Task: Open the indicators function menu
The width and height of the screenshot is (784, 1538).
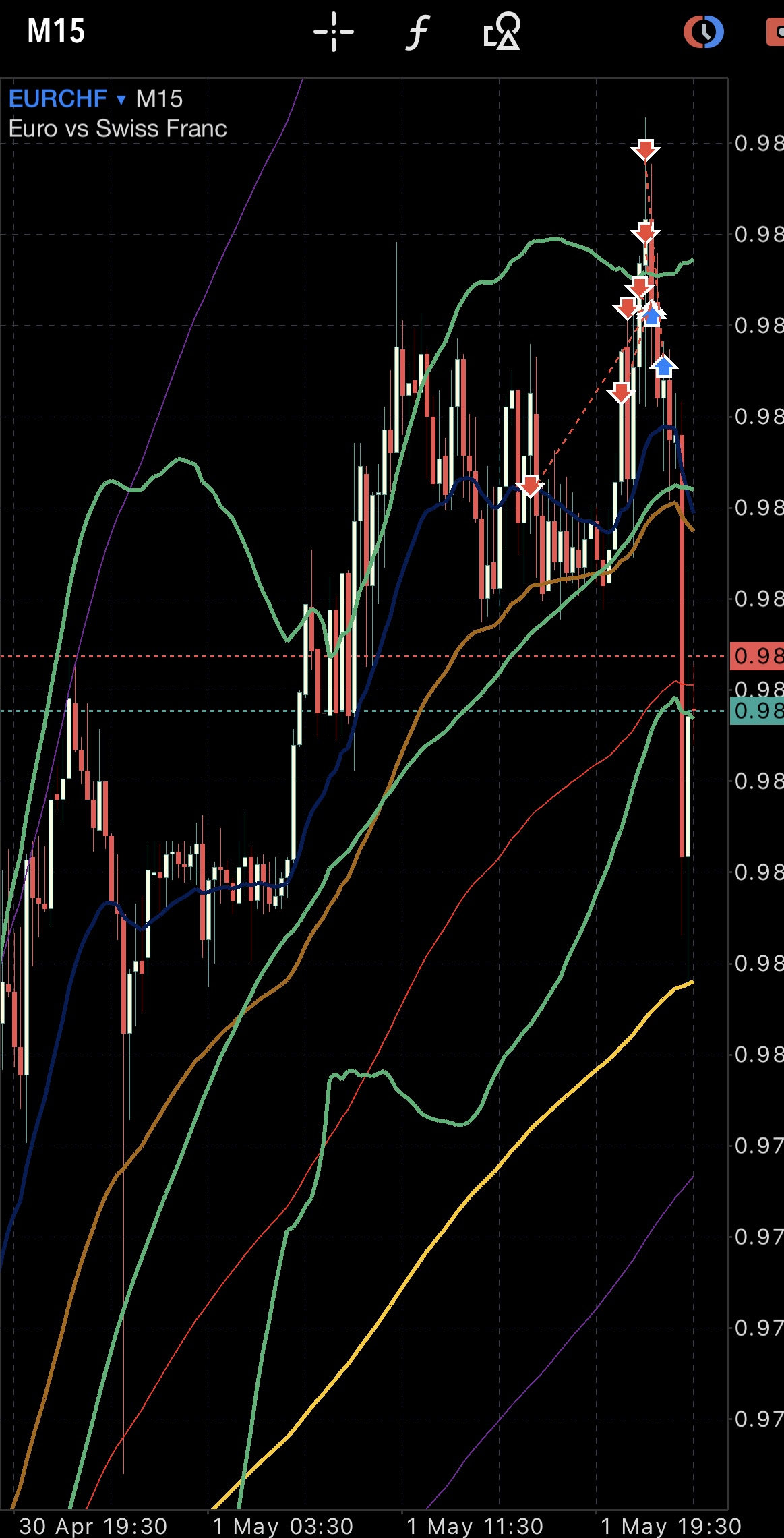Action: pyautogui.click(x=418, y=32)
